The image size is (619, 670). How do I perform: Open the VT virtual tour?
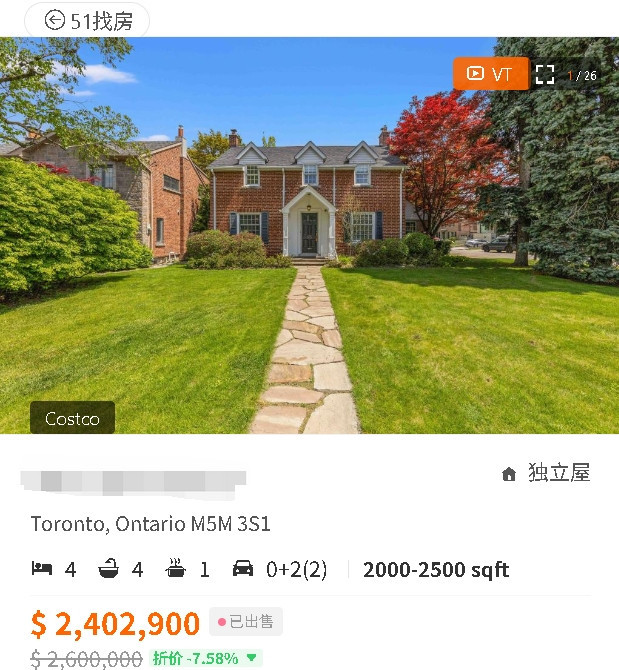pyautogui.click(x=490, y=74)
